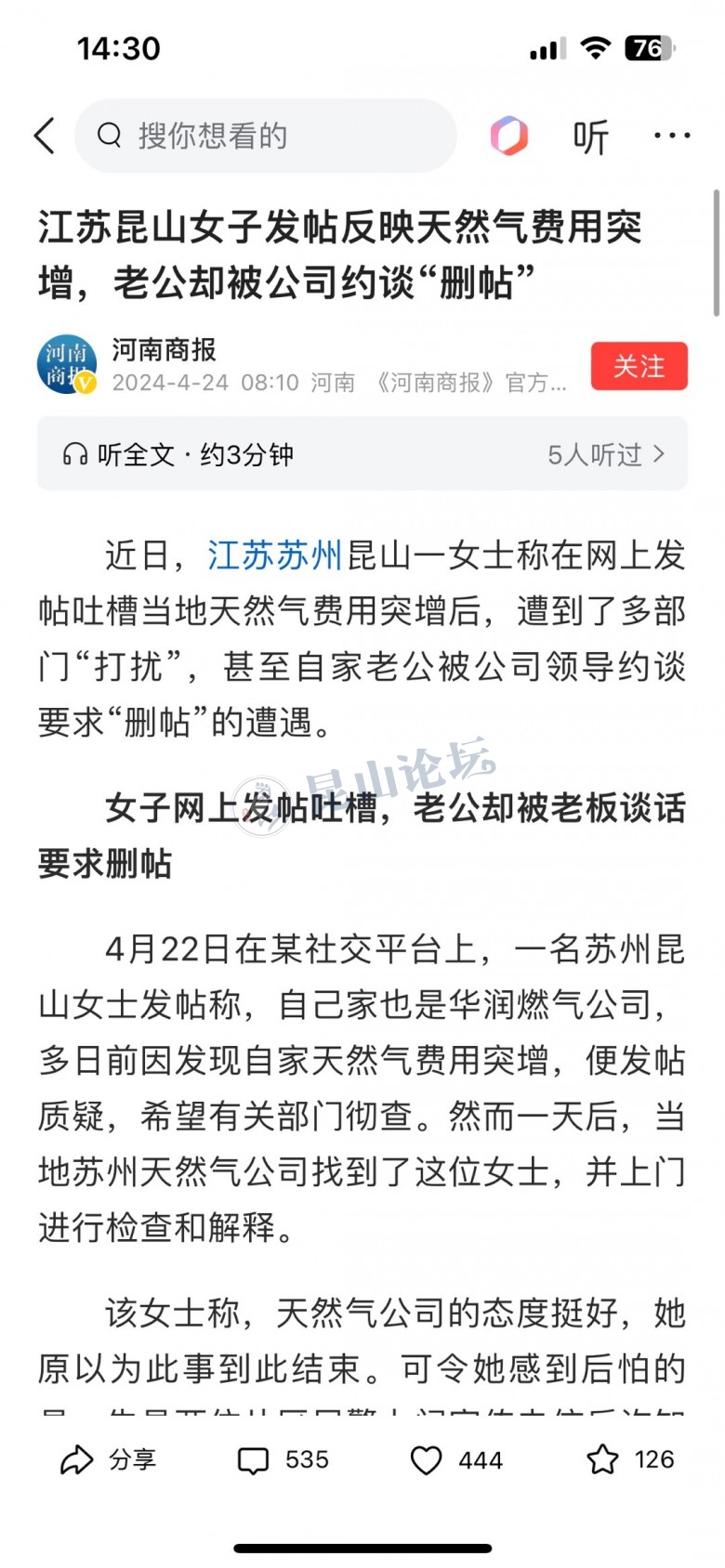
Task: Tap the 听 listen button
Action: tap(589, 137)
